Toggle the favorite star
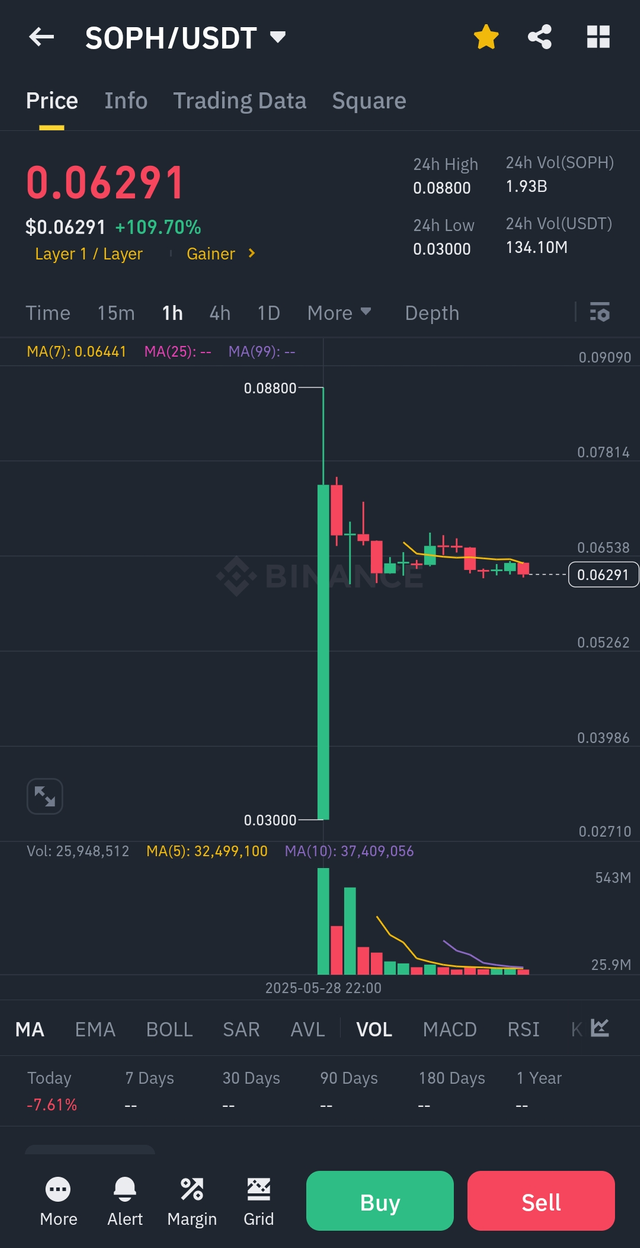 tap(486, 38)
